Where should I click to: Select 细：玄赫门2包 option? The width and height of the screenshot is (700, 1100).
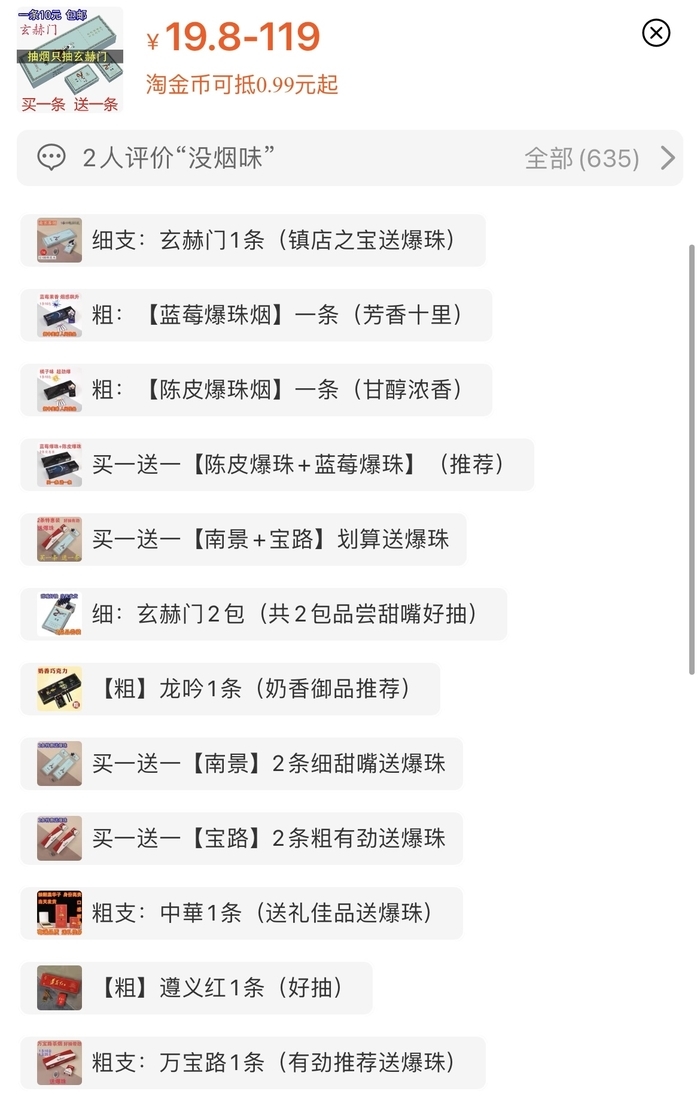tap(263, 614)
